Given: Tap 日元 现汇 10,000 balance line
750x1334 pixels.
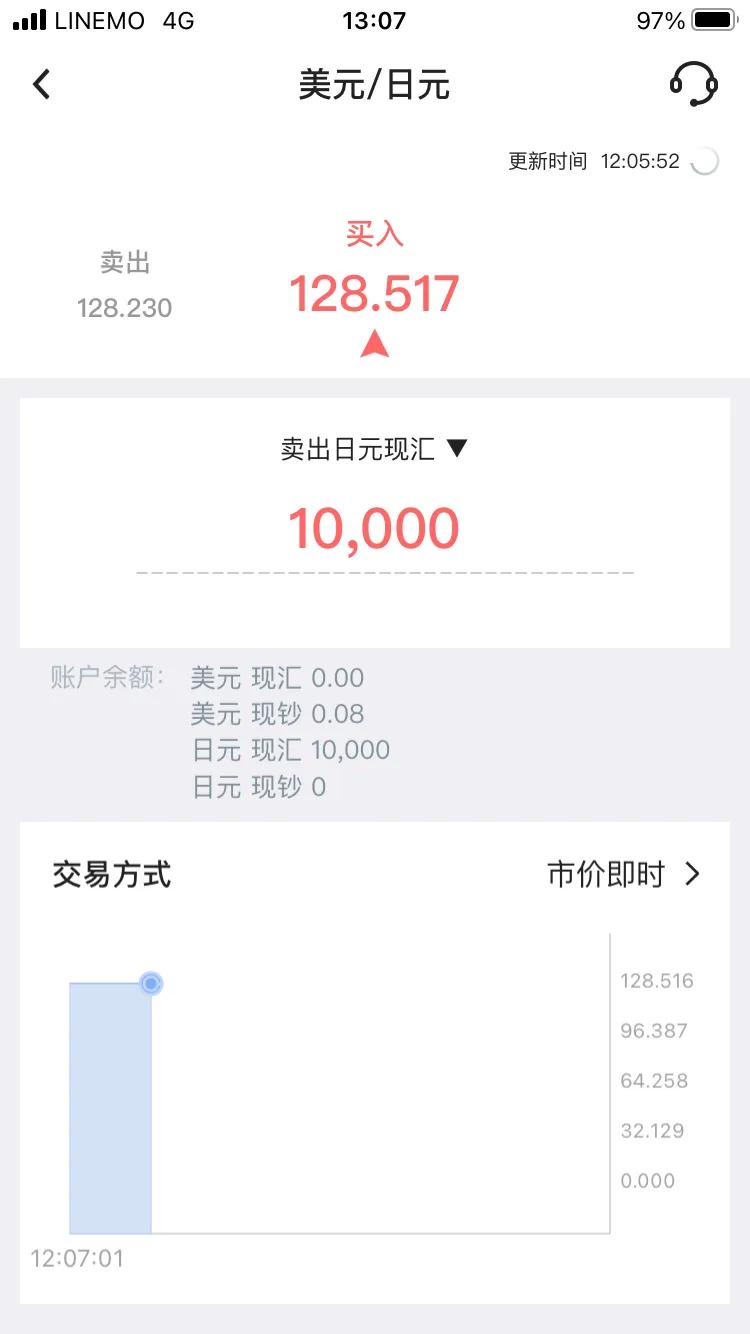Looking at the screenshot, I should [289, 750].
